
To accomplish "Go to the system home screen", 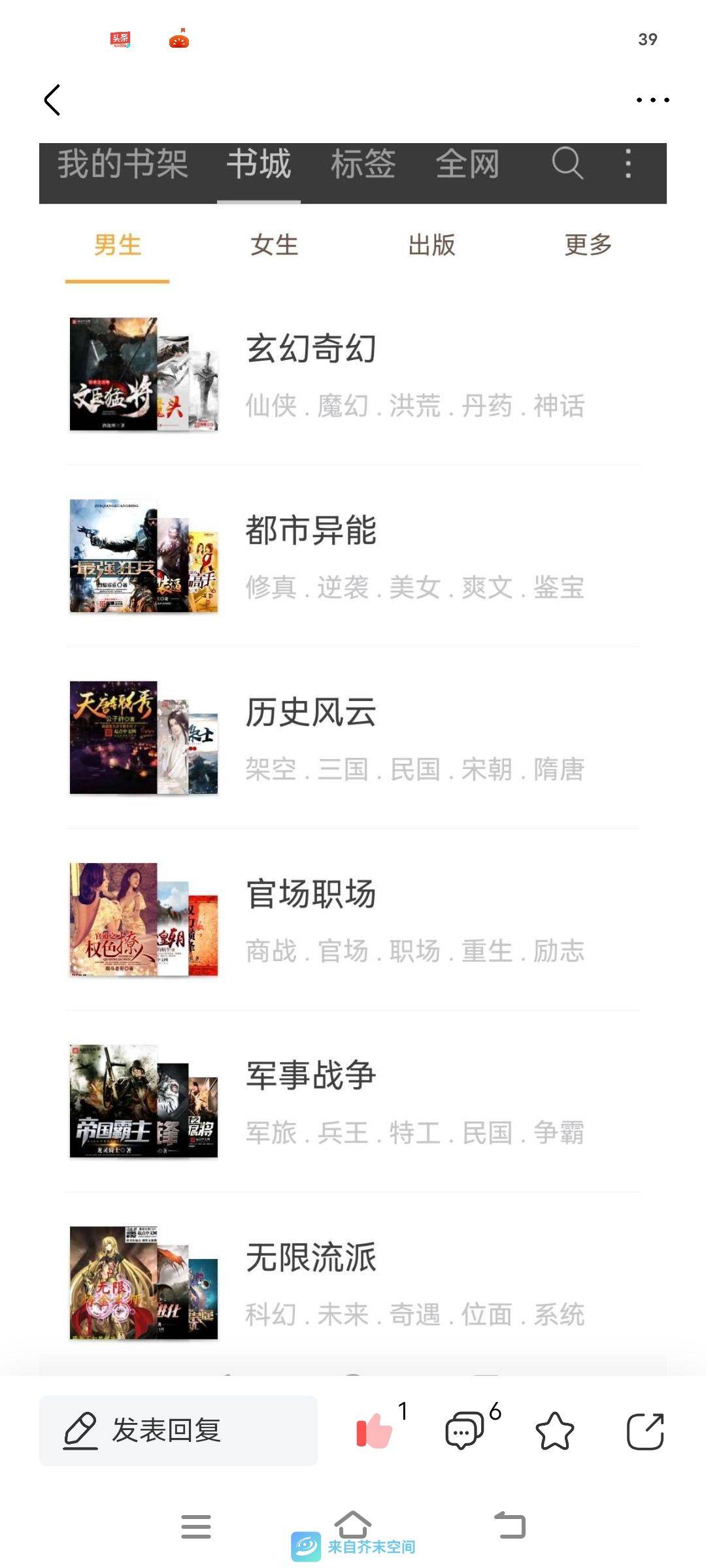I will tap(353, 1526).
